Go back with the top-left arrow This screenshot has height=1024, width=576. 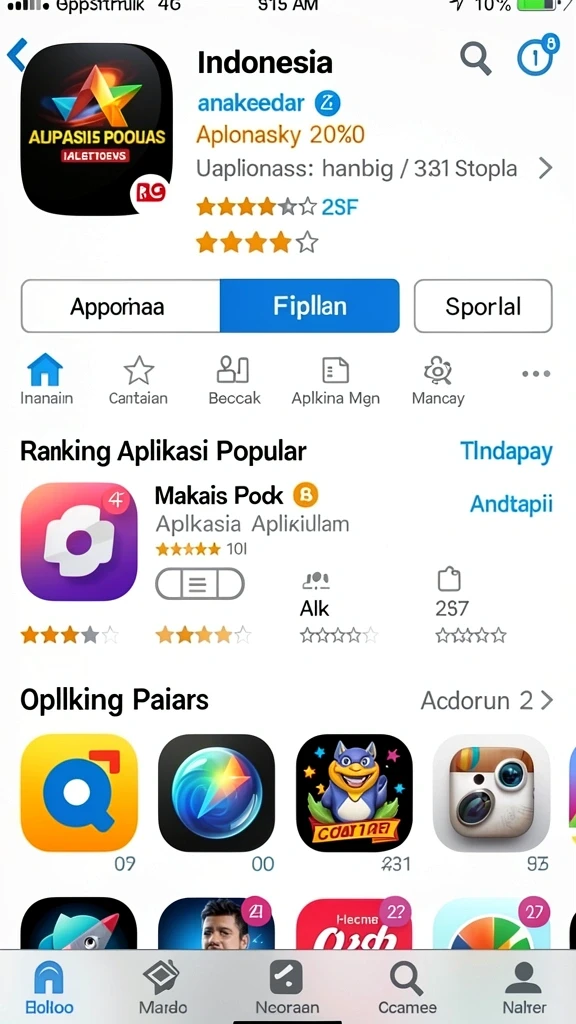pyautogui.click(x=16, y=54)
